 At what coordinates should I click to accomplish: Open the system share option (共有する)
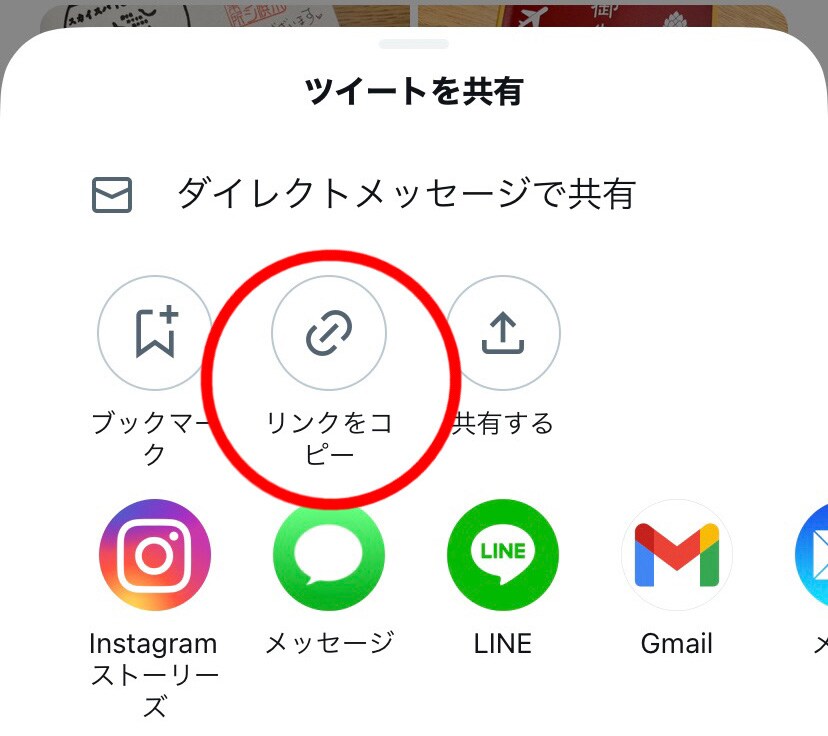coord(503,333)
